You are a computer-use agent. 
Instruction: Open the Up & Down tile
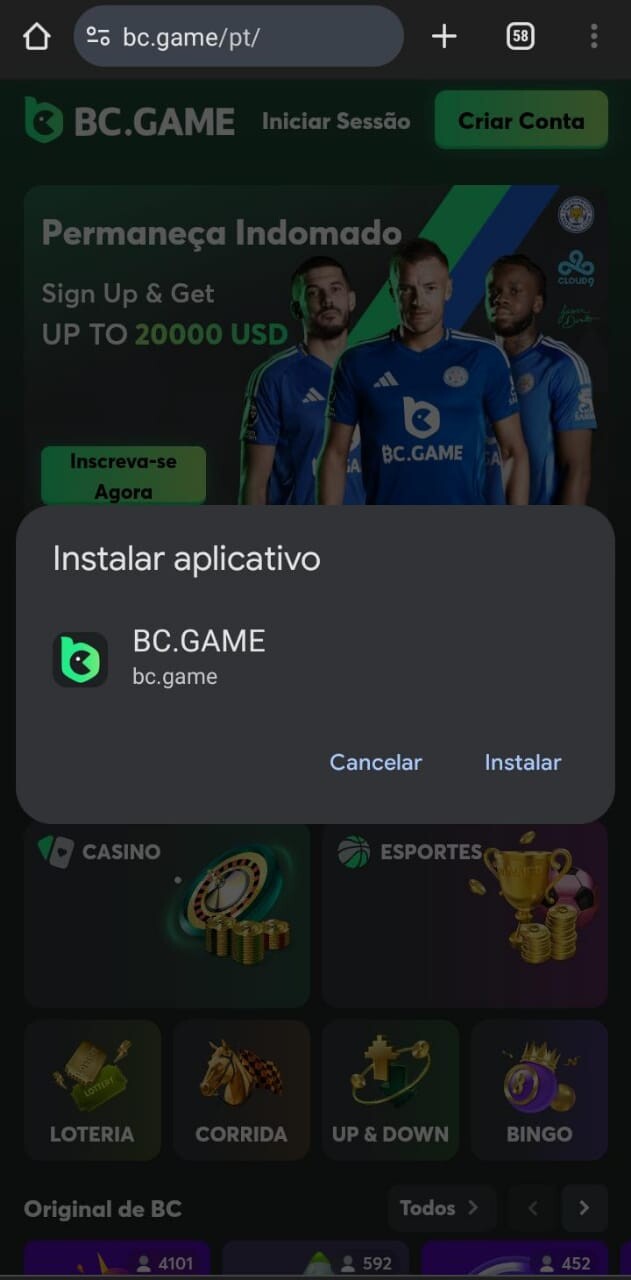(390, 1089)
